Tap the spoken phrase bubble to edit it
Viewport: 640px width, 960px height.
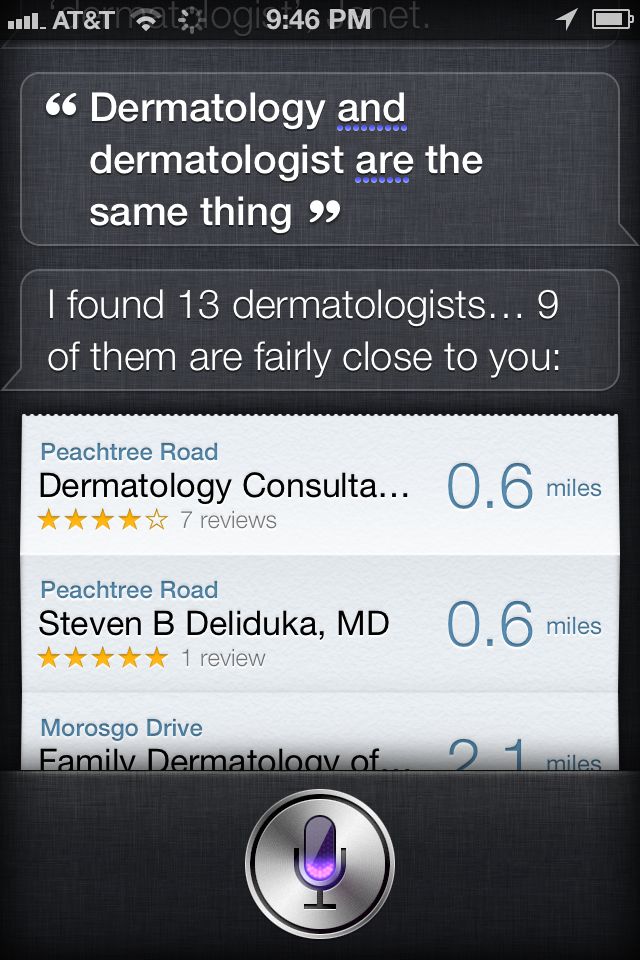[x=320, y=160]
